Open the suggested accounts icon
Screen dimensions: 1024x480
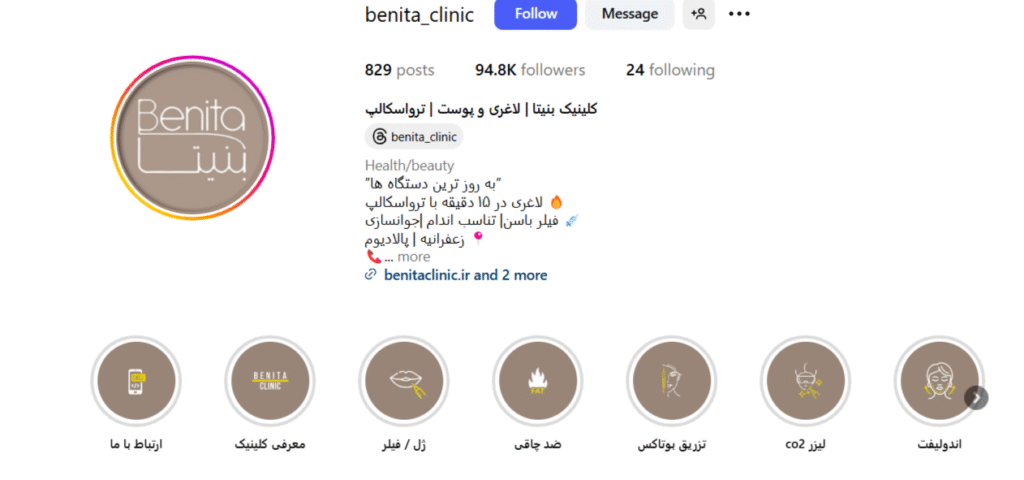pos(699,14)
